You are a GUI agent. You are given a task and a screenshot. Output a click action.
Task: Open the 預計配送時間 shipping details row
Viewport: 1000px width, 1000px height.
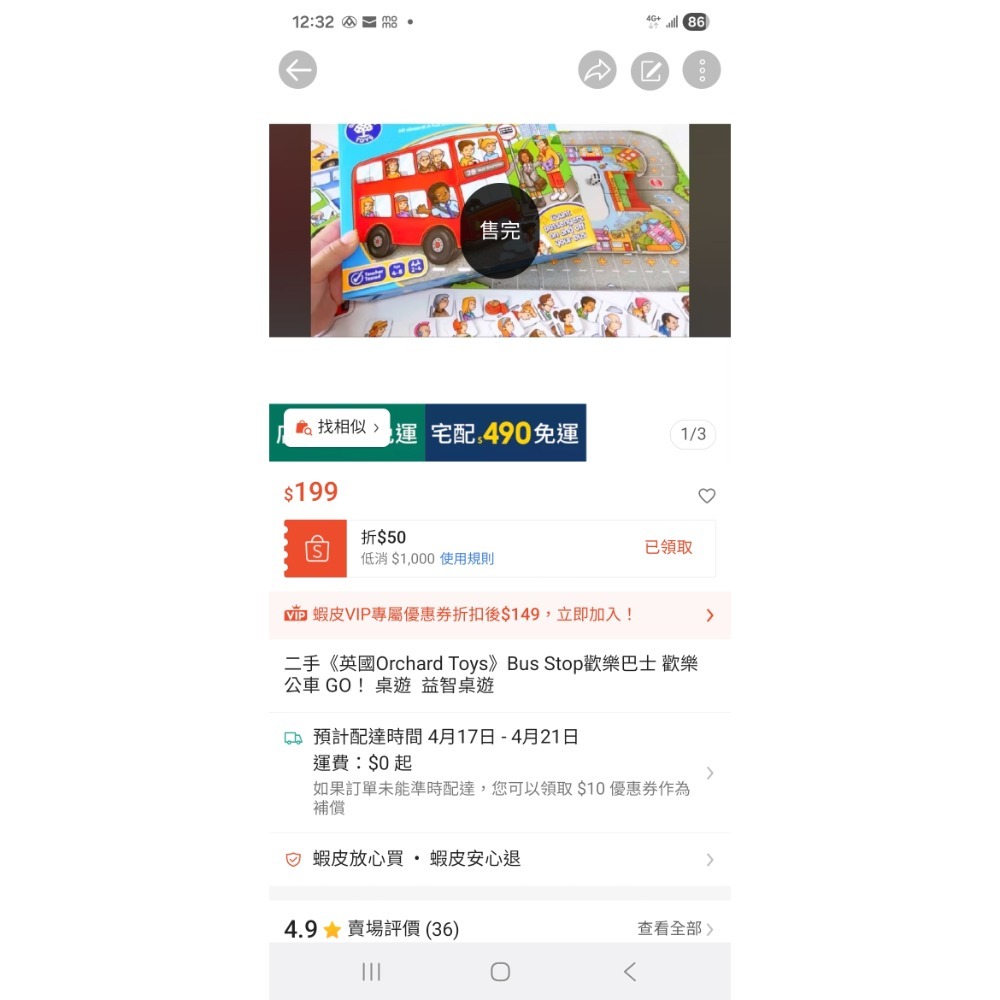click(x=500, y=772)
